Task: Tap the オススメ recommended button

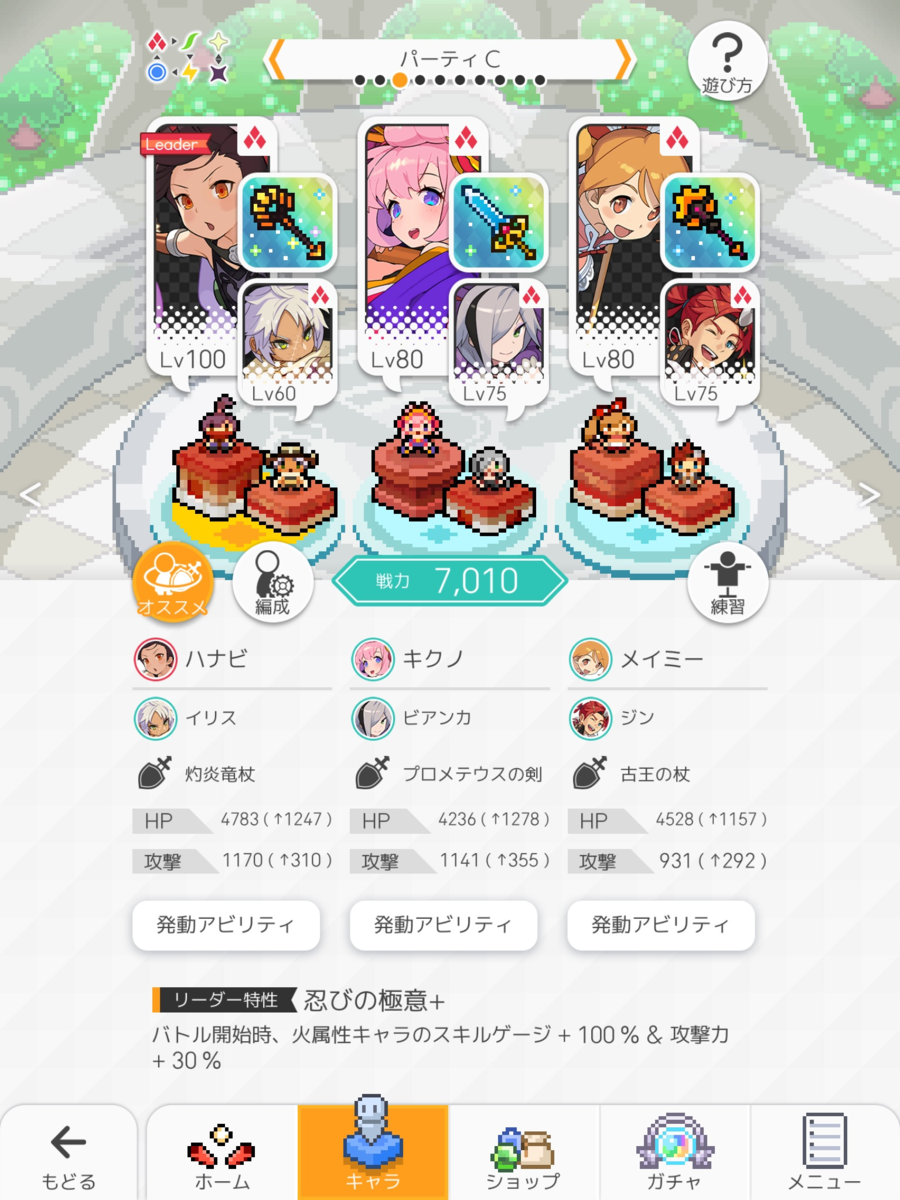Action: pos(173,582)
